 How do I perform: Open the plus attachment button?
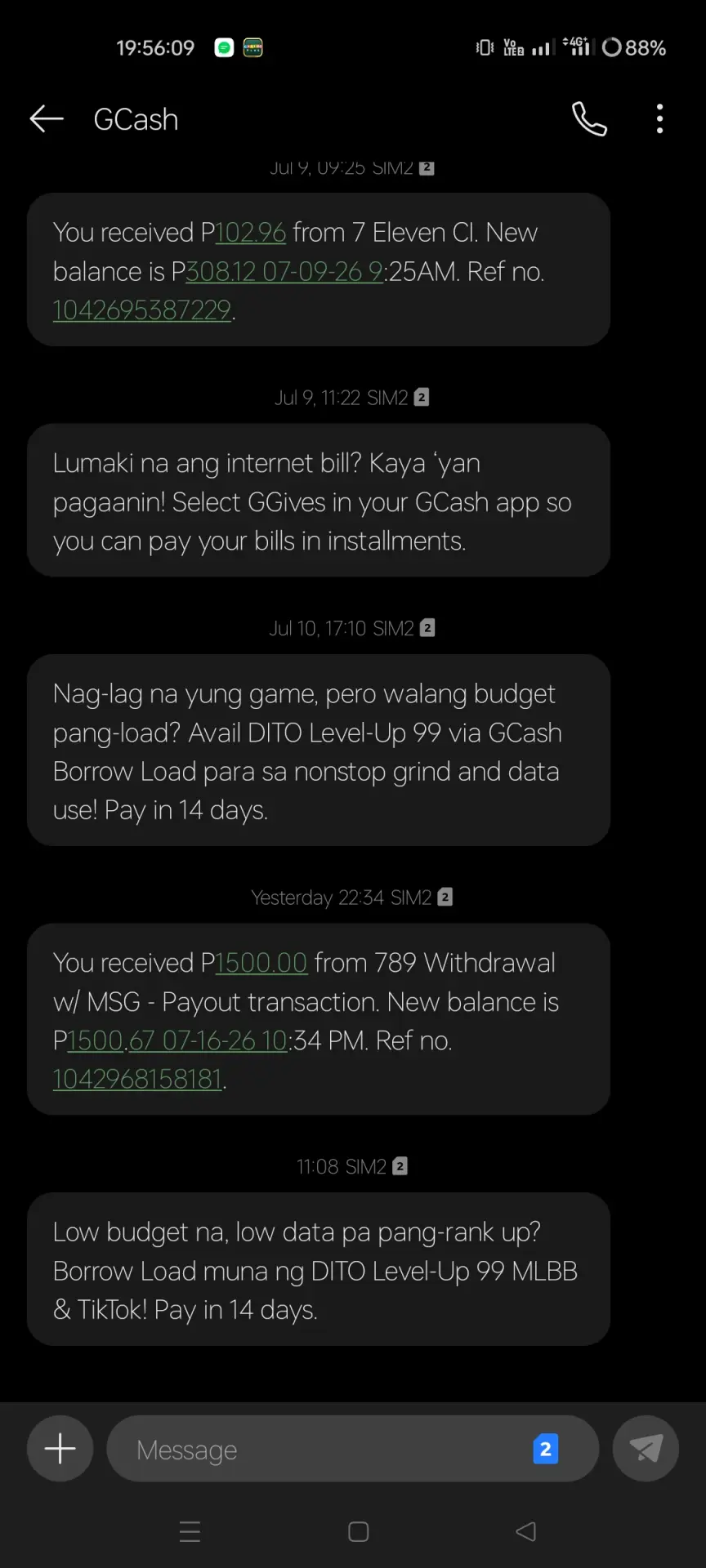point(60,1449)
